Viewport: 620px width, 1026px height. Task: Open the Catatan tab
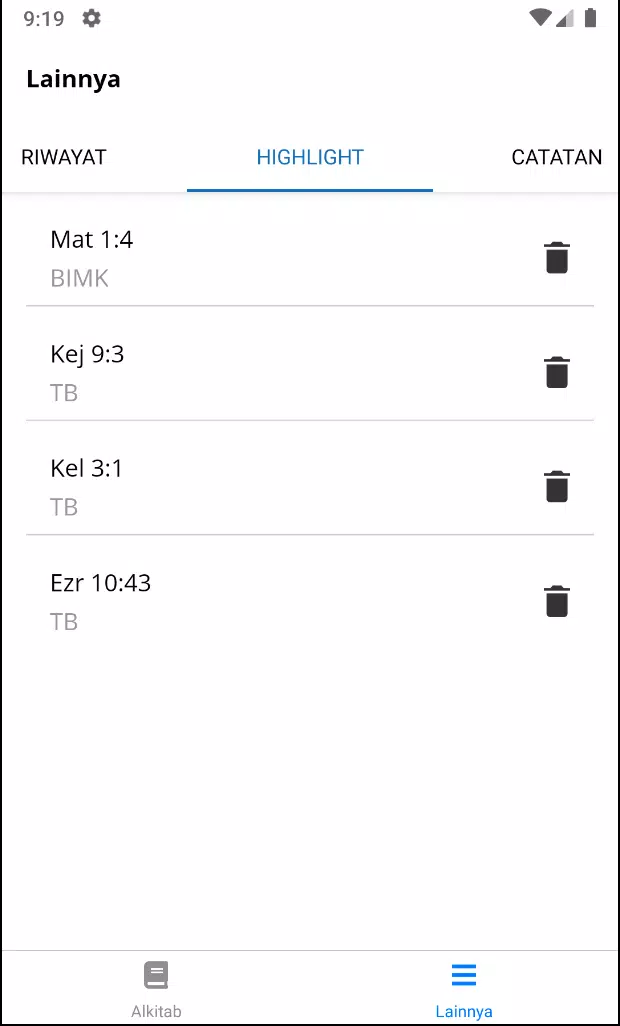click(557, 158)
